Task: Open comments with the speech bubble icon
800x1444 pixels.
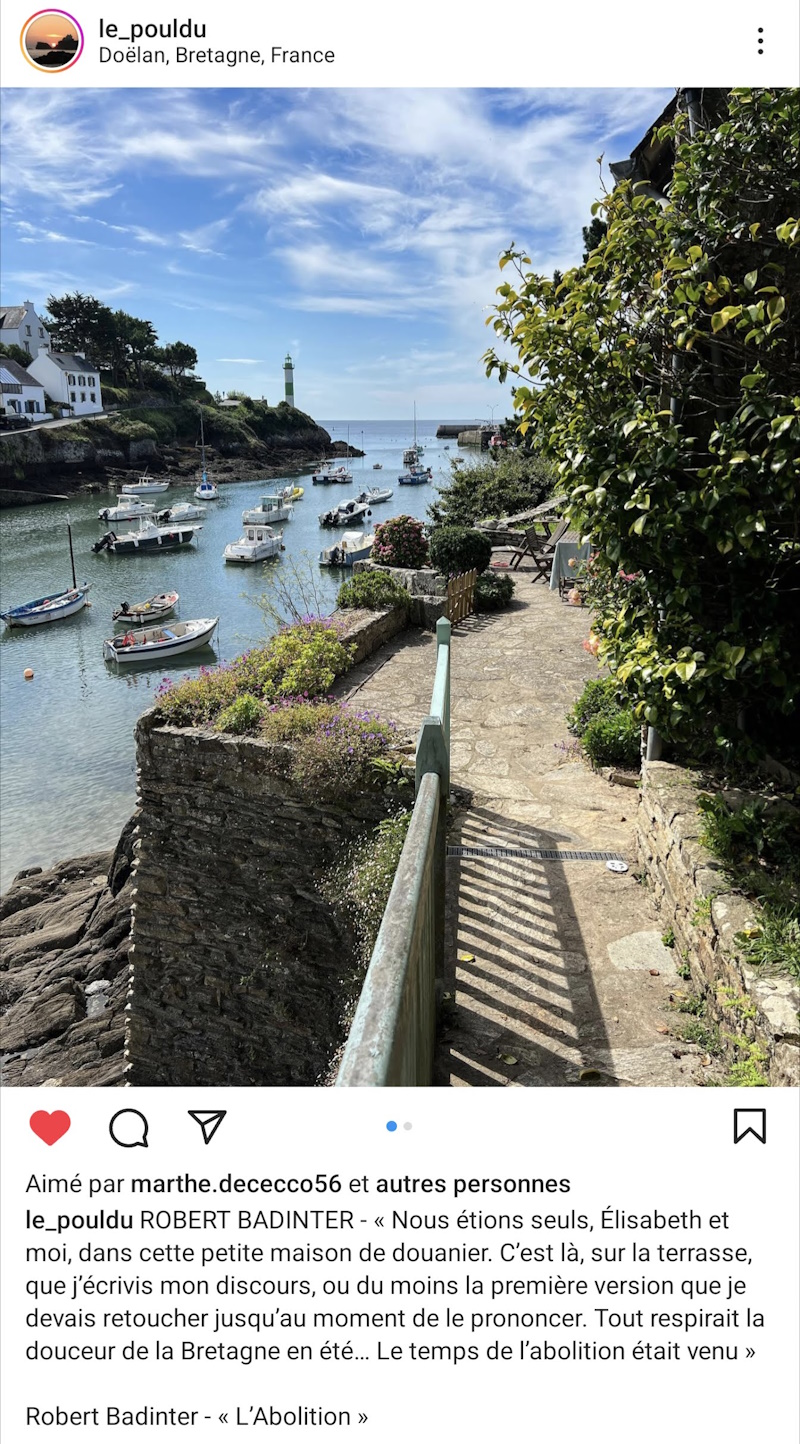Action: click(128, 1127)
